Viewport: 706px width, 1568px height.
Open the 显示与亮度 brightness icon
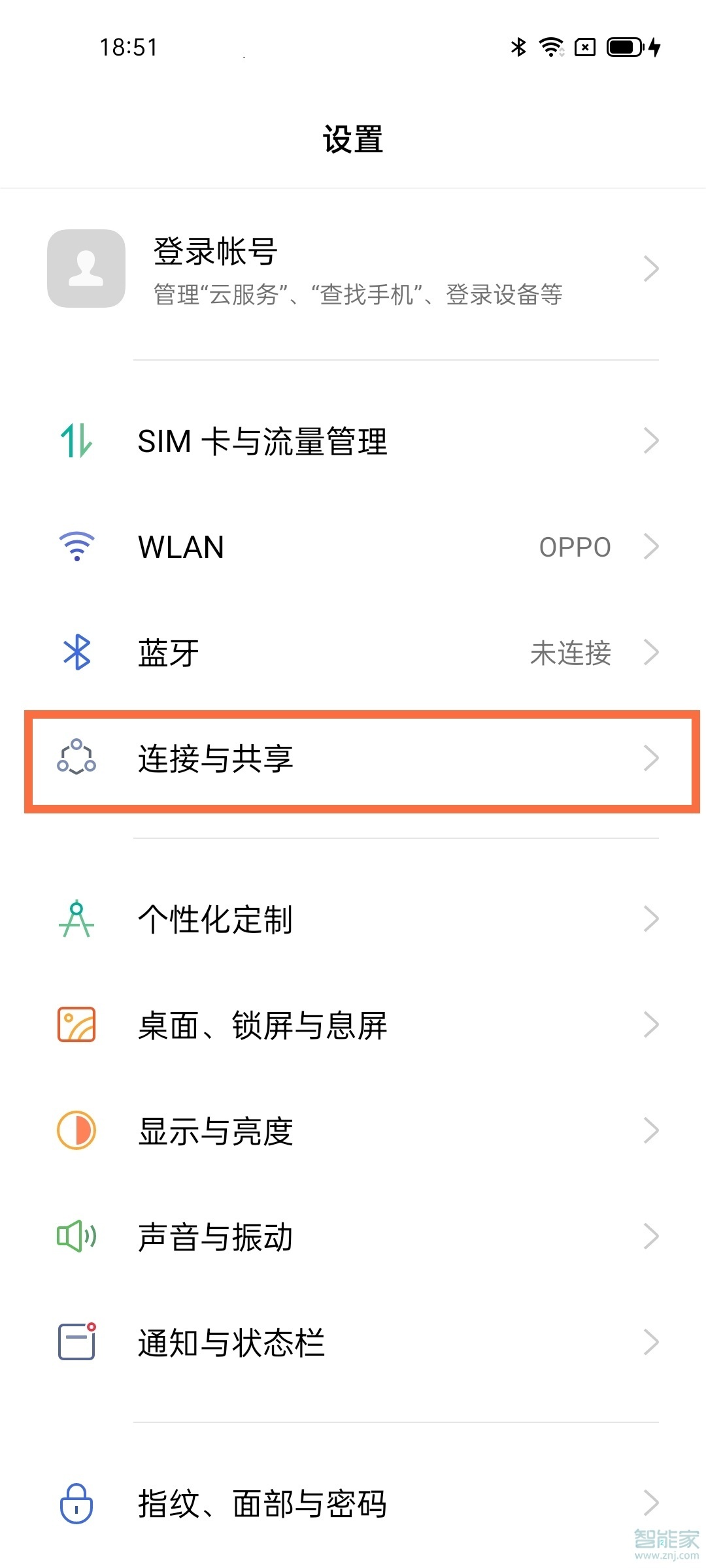(x=76, y=1130)
